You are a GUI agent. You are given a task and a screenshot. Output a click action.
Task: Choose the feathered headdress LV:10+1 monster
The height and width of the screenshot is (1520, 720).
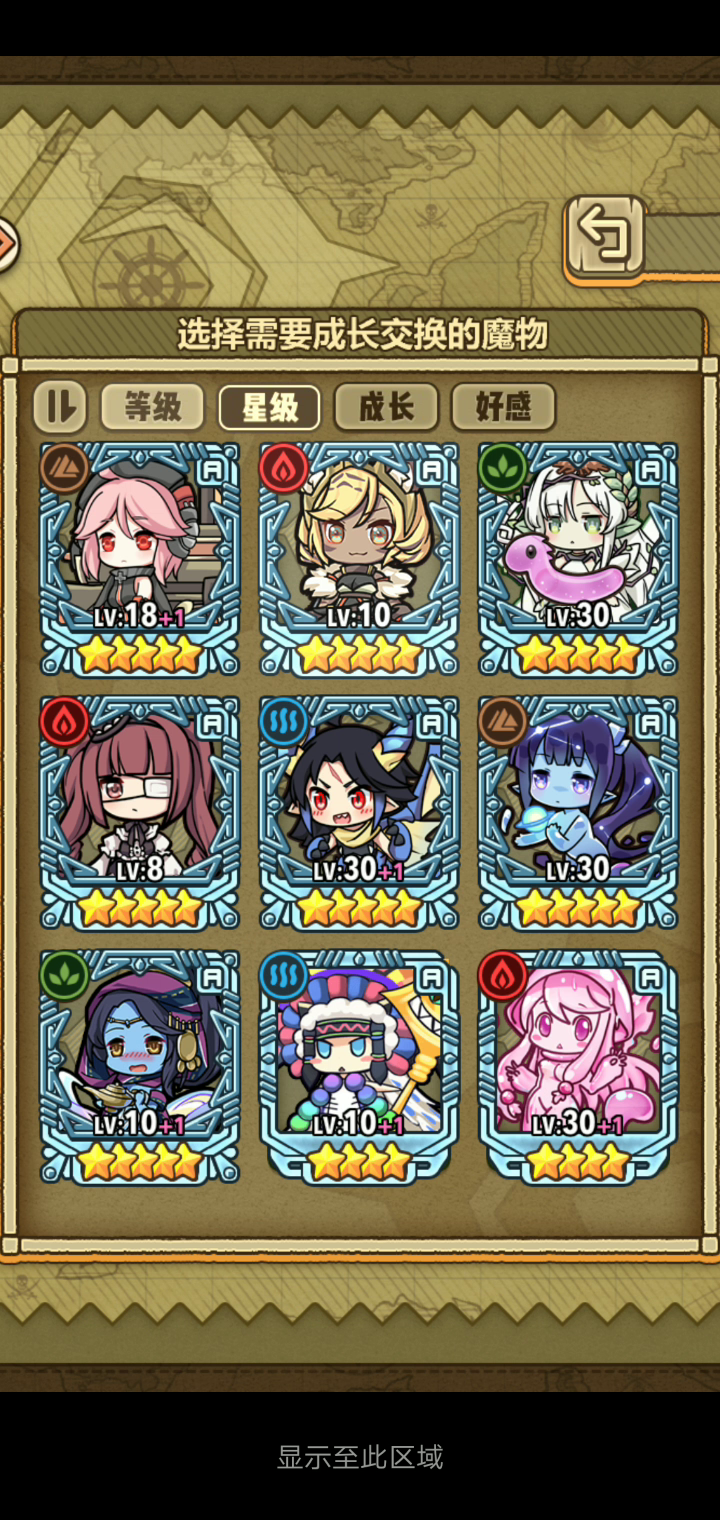point(359,1066)
